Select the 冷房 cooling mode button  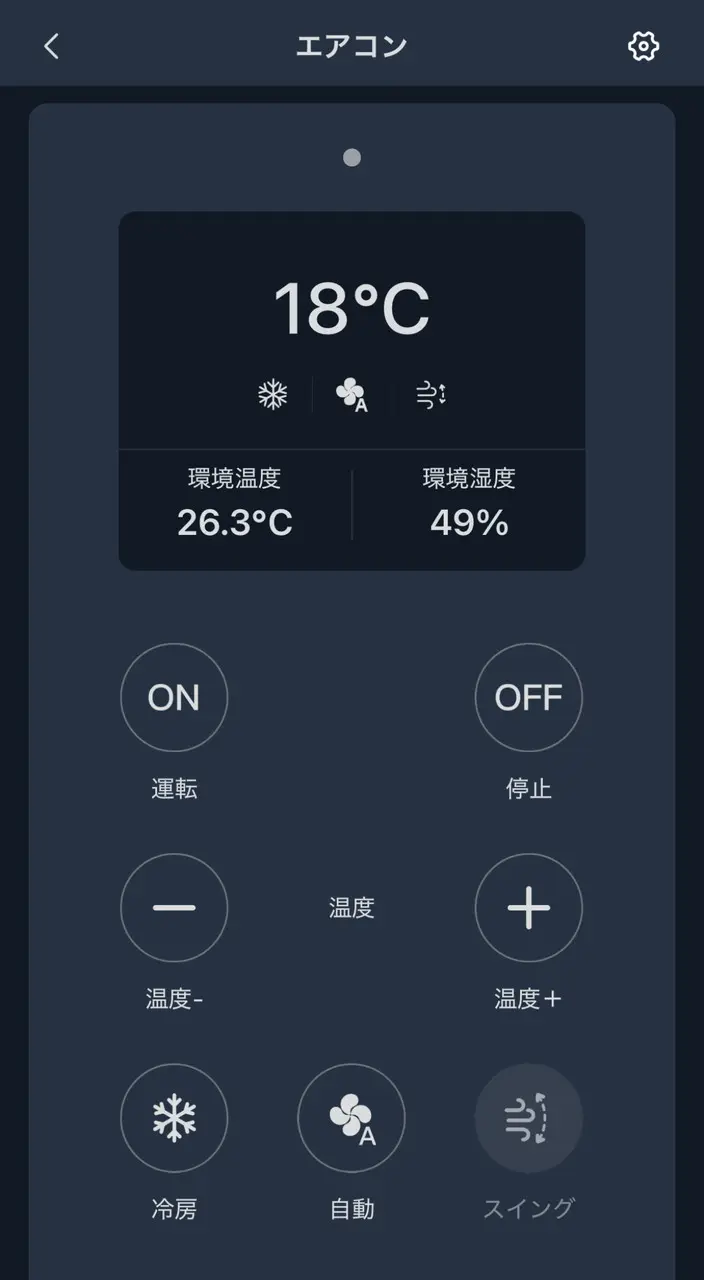click(x=174, y=1118)
